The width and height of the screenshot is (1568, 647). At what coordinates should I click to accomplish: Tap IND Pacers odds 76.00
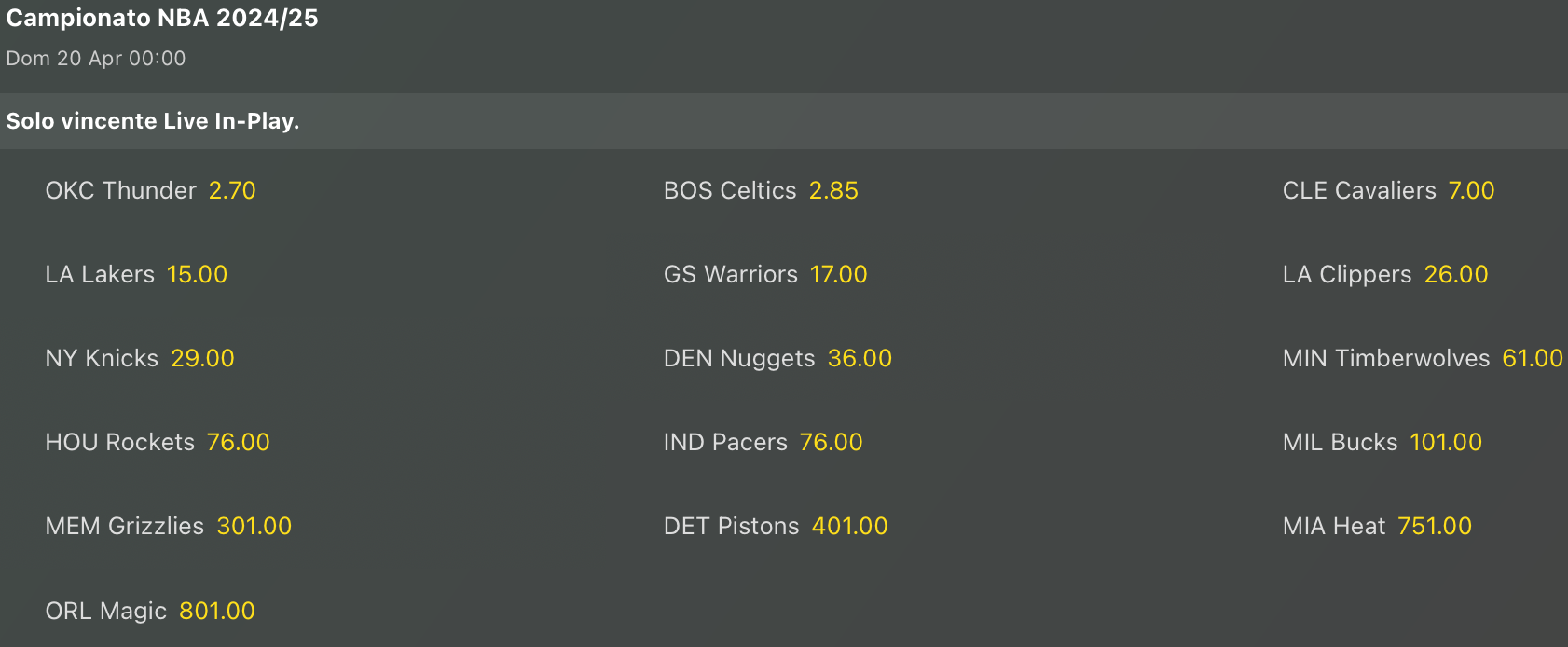pos(831,442)
